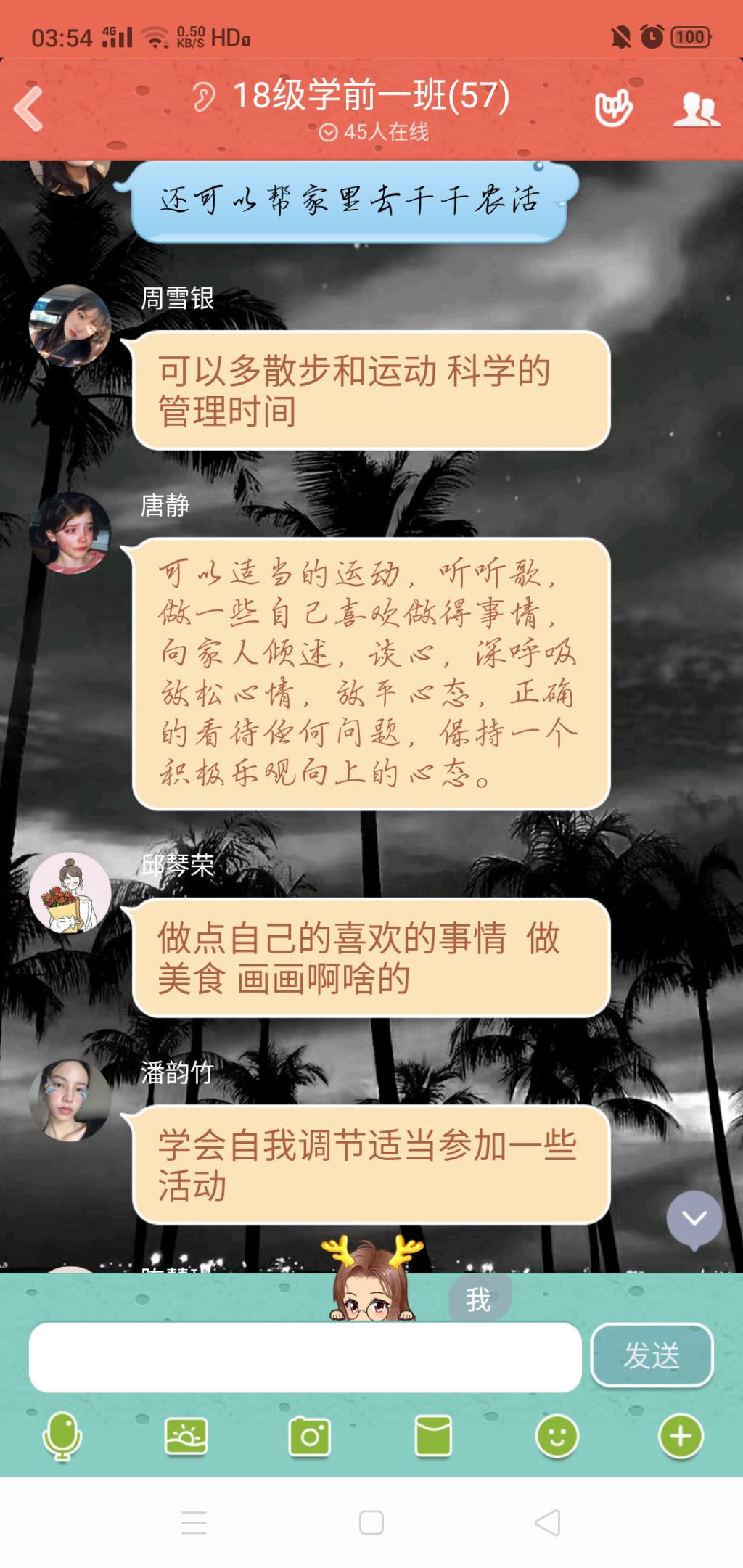
Task: Open the group interaction hand icon
Action: (613, 109)
